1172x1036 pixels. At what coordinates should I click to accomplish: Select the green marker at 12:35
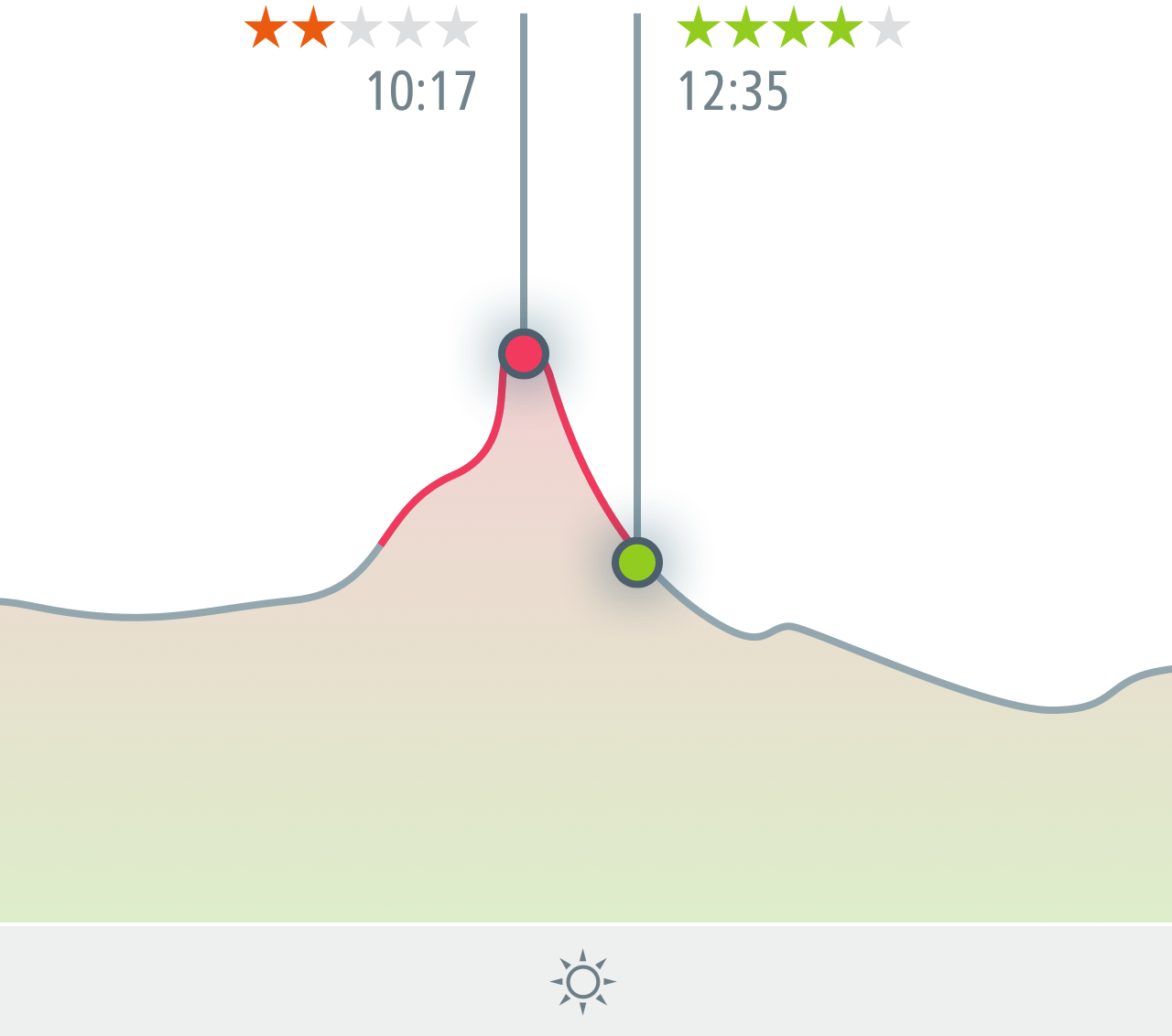pos(637,562)
